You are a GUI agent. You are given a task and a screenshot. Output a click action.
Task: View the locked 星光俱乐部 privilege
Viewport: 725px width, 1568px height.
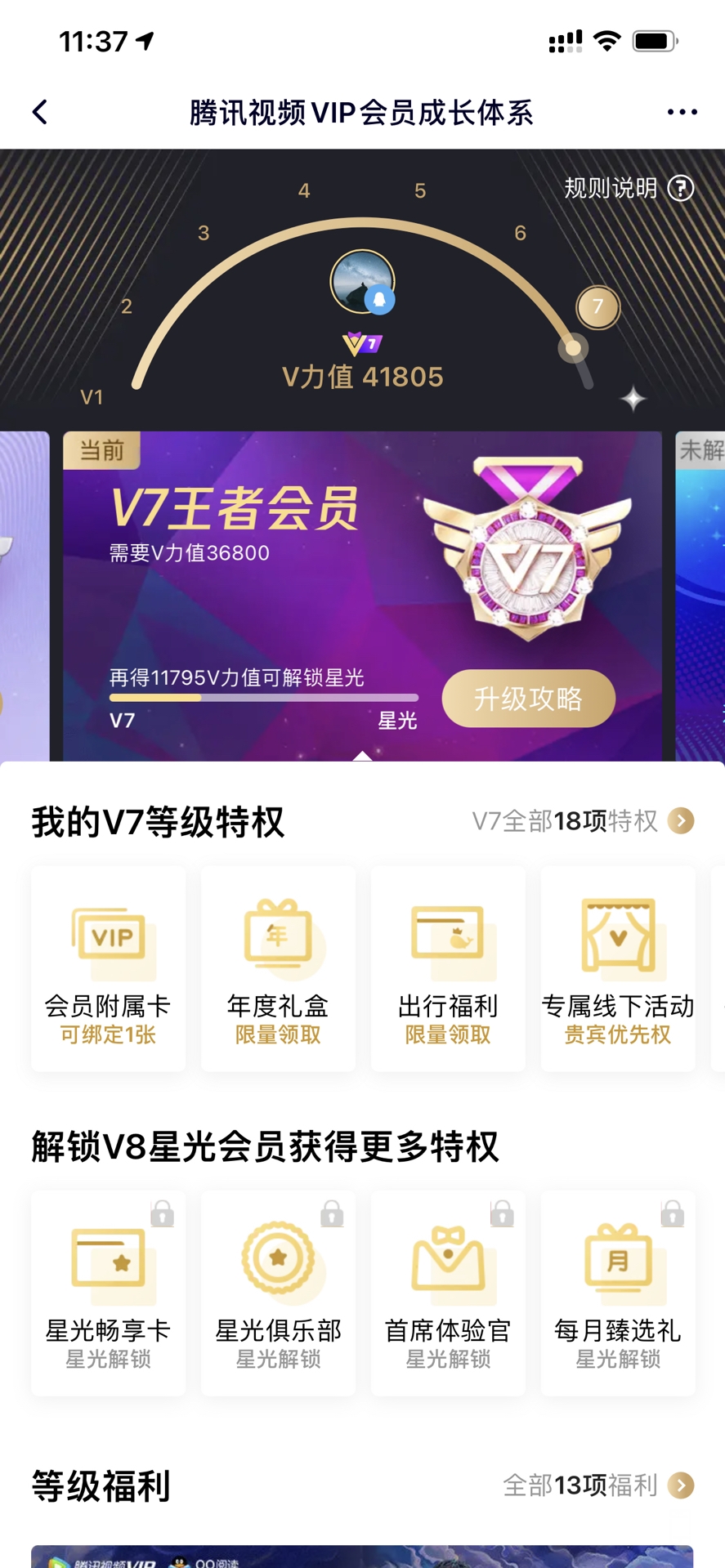tap(278, 1293)
